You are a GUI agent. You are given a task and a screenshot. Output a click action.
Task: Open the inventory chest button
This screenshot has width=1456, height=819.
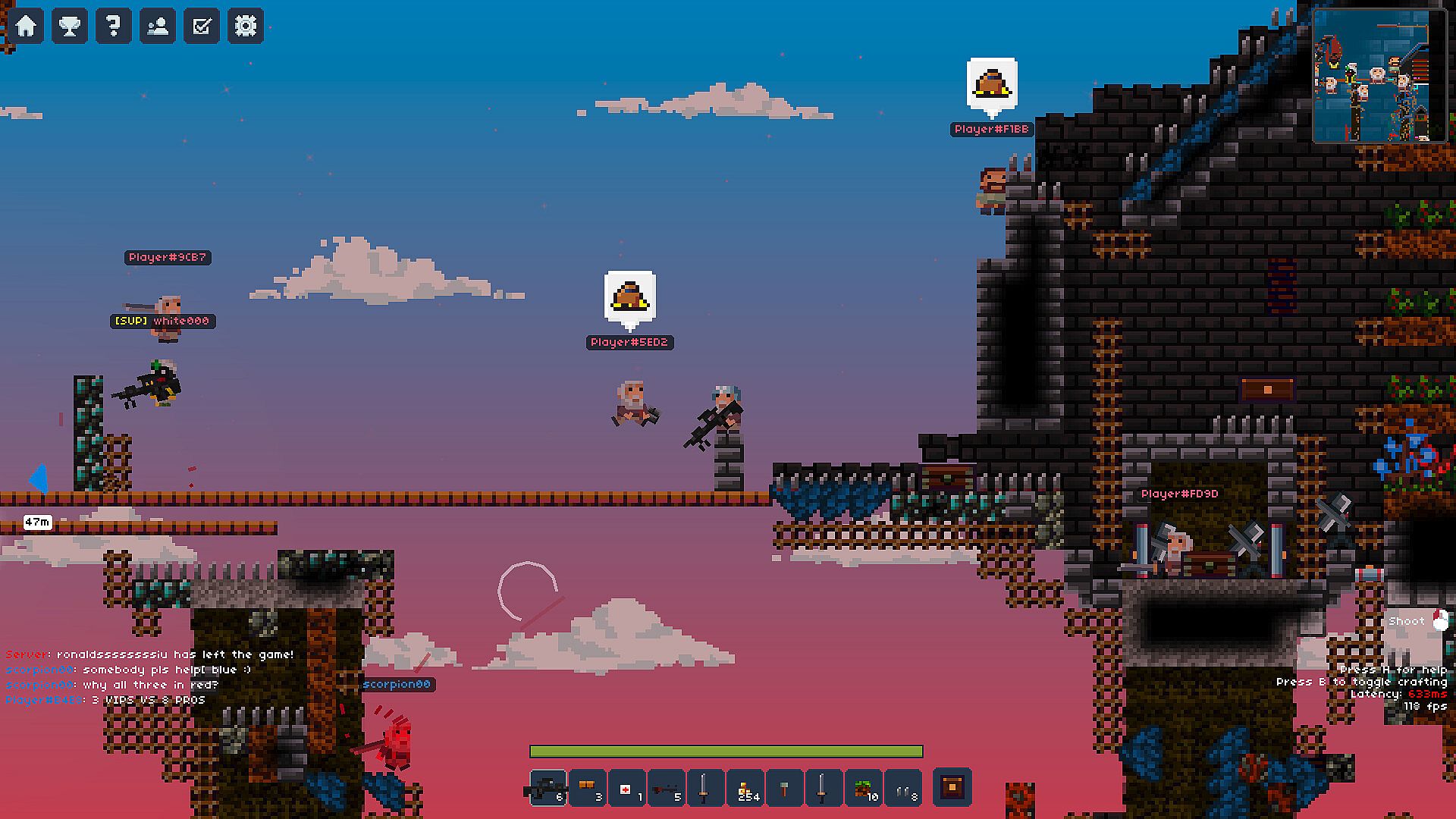952,787
